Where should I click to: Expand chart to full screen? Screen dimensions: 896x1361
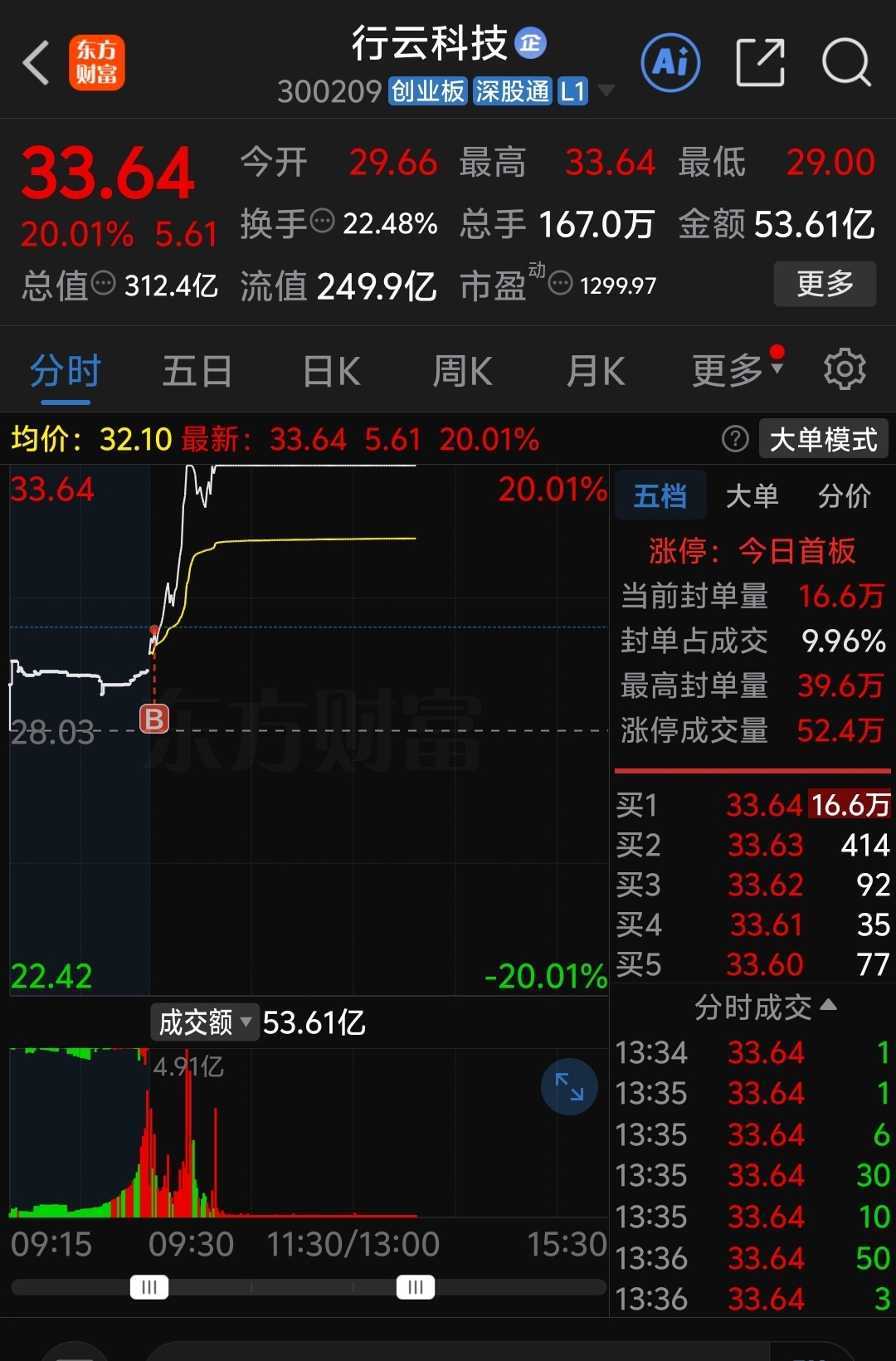click(x=569, y=1086)
